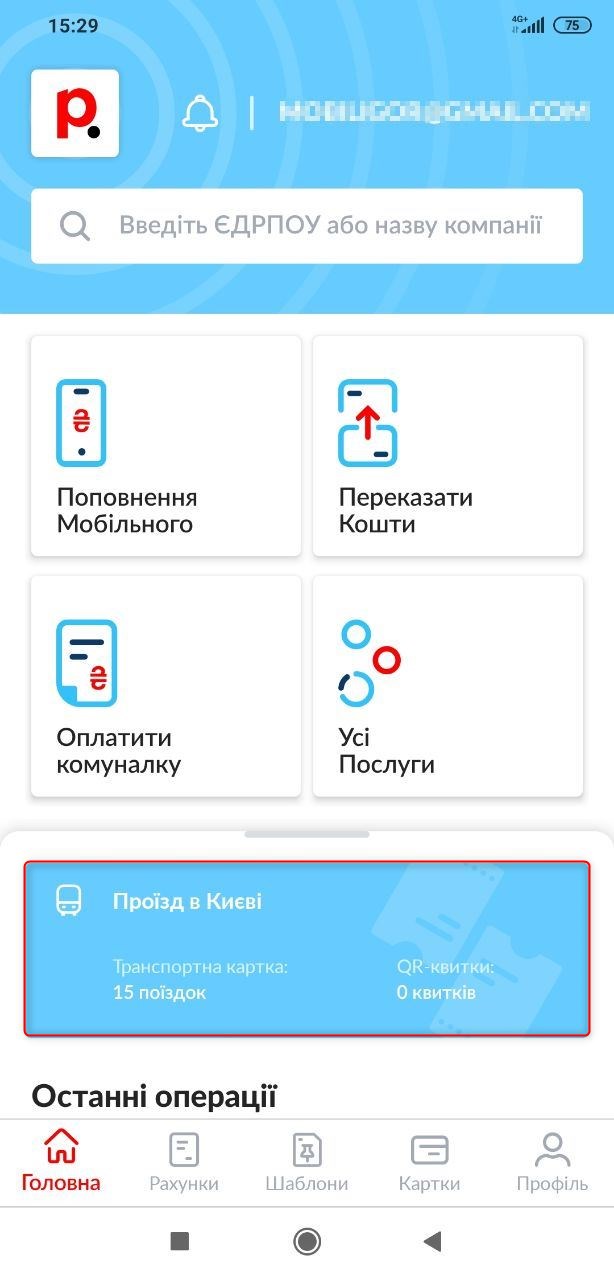Screen dimensions: 614x1280
Task: Tap the system back button
Action: [432, 1242]
